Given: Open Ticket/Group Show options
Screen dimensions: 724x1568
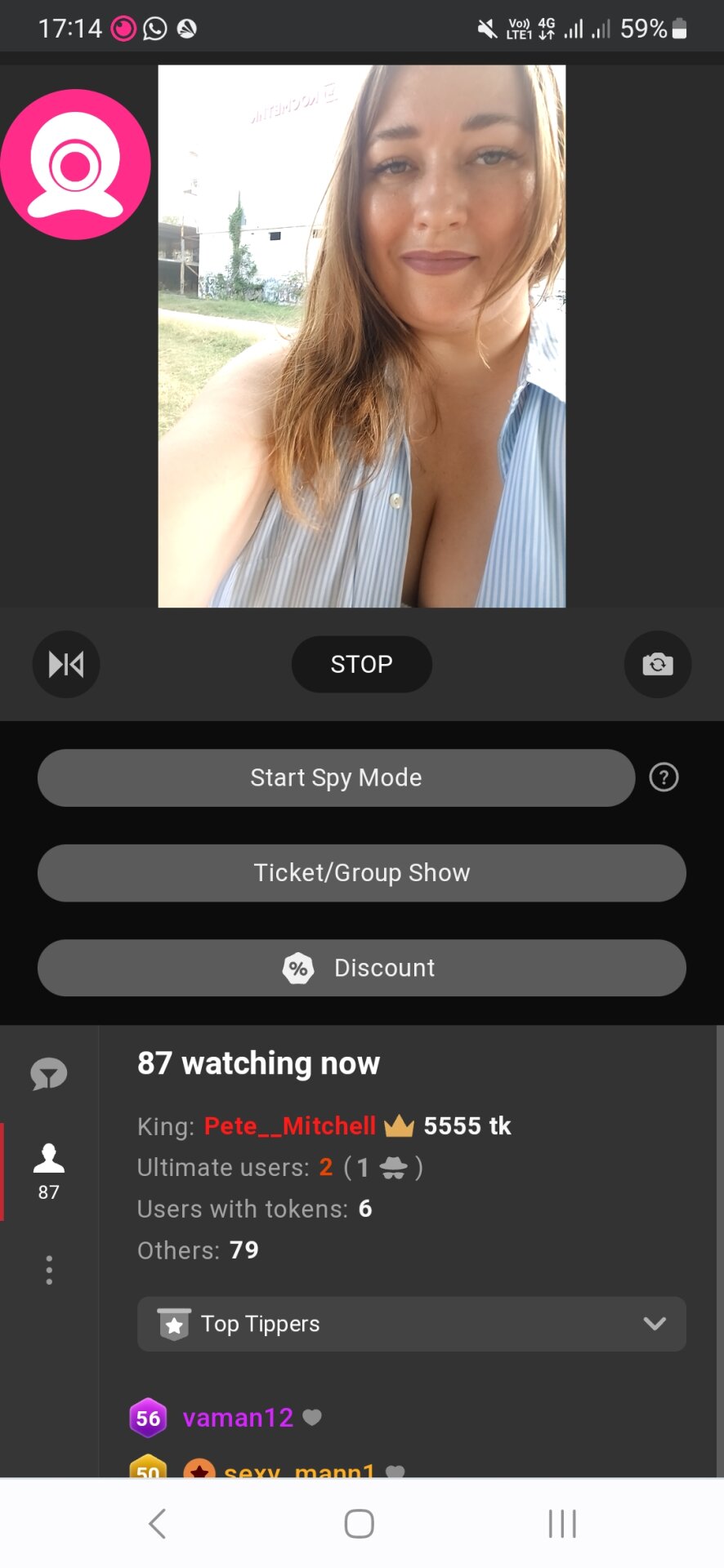Looking at the screenshot, I should (x=362, y=872).
